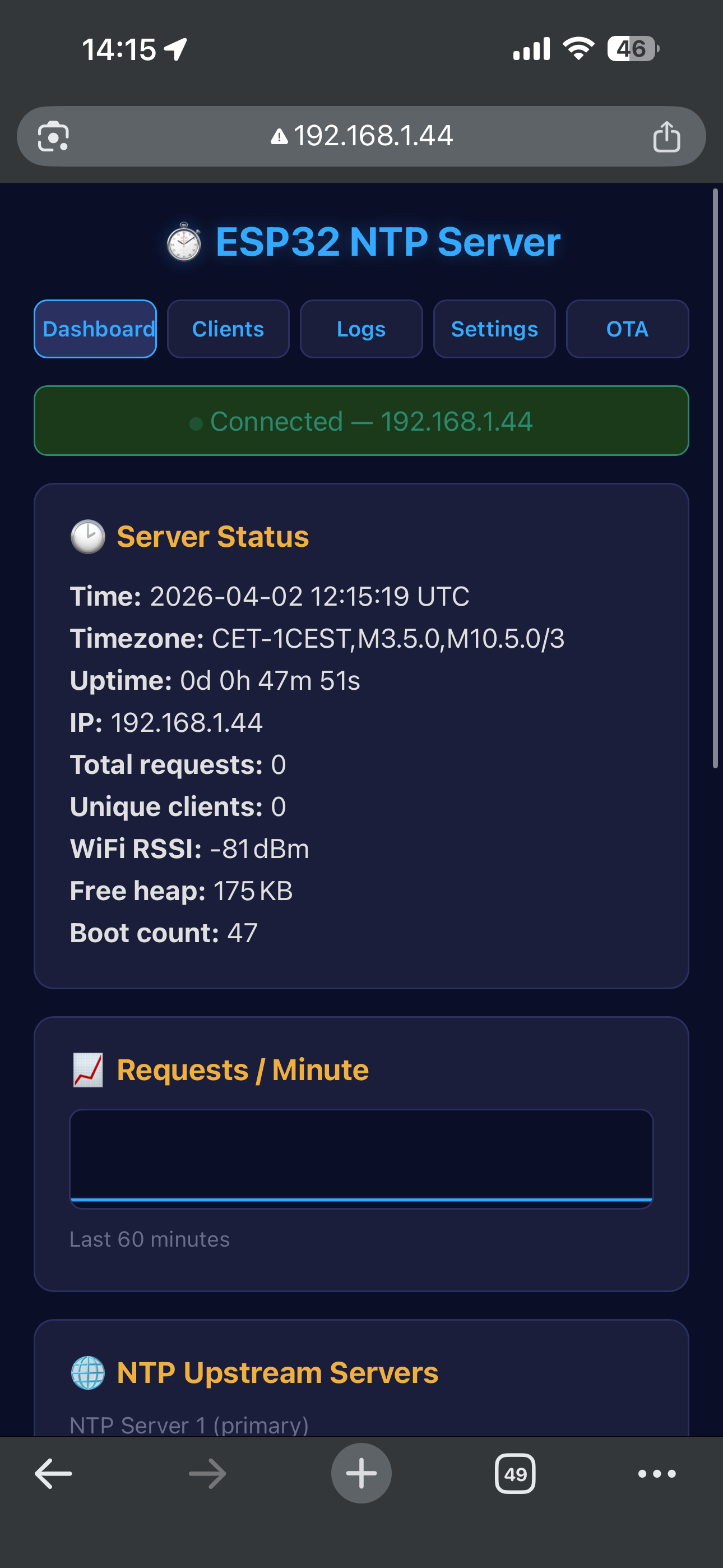
Task: Switch to the Clients tab
Action: coord(228,329)
